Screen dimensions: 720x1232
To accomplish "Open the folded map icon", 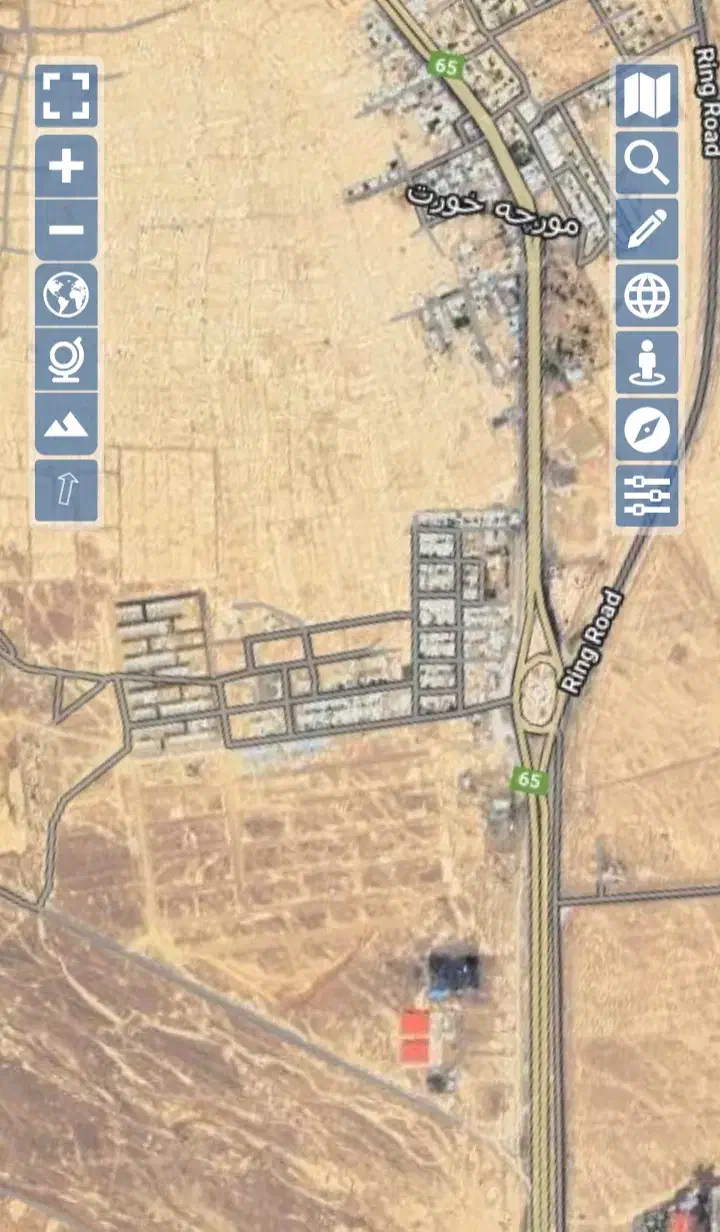I will 647,96.
